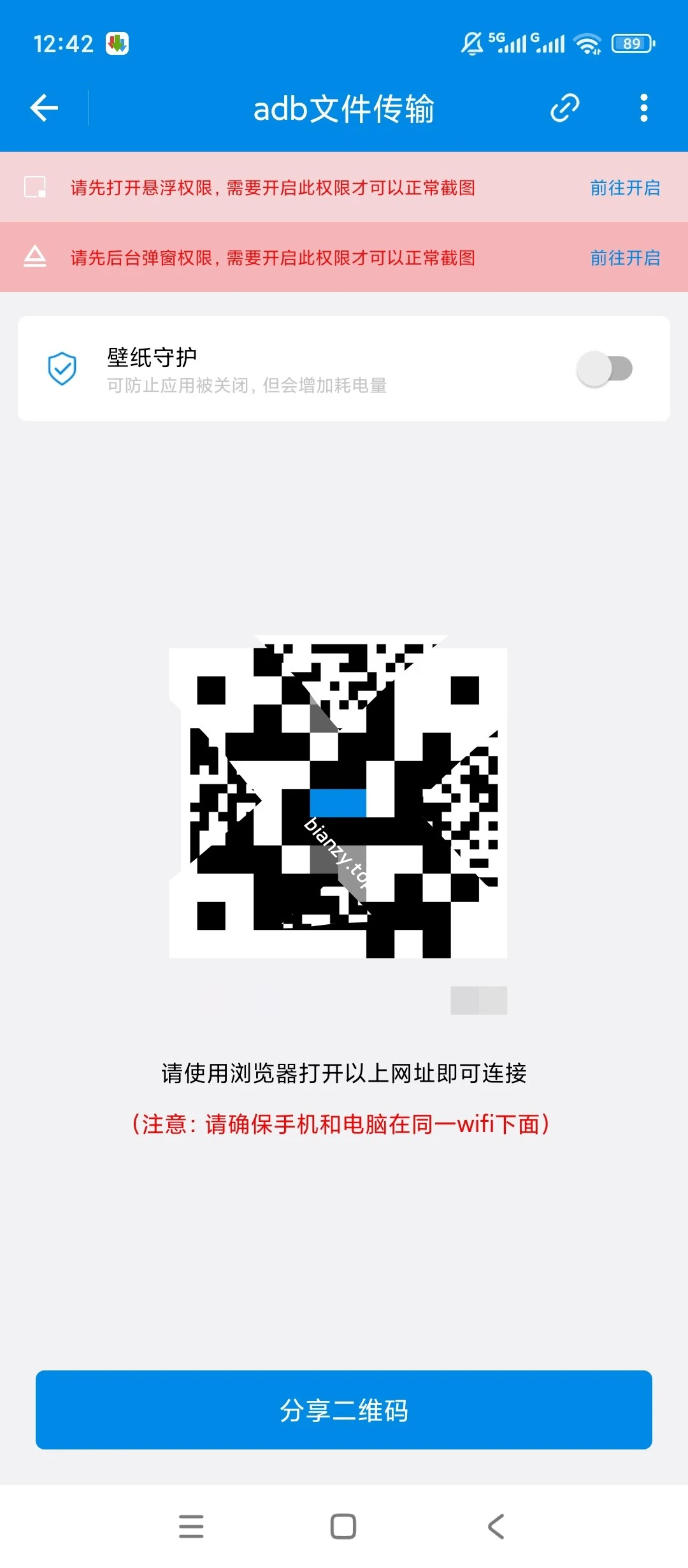Open 前往开启 for background popup permission
This screenshot has height=1568, width=688.
click(624, 258)
